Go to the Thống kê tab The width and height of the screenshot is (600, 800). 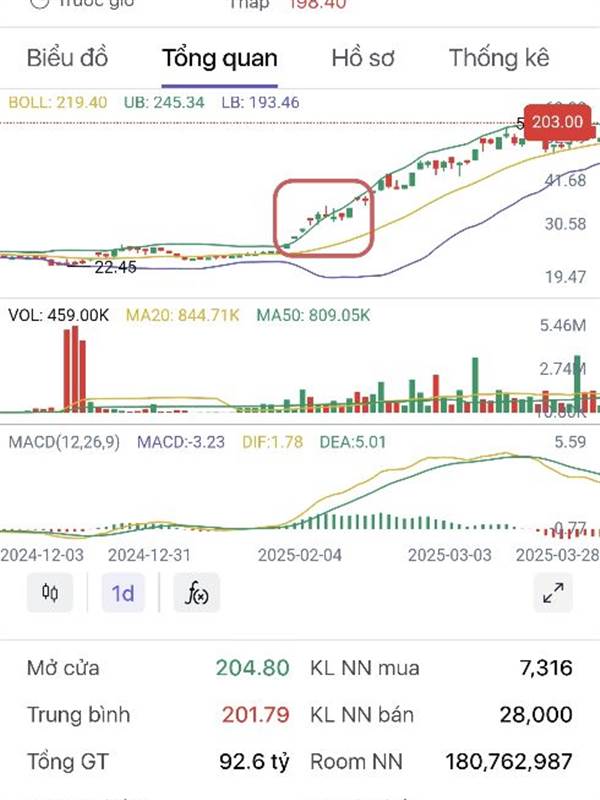[499, 57]
